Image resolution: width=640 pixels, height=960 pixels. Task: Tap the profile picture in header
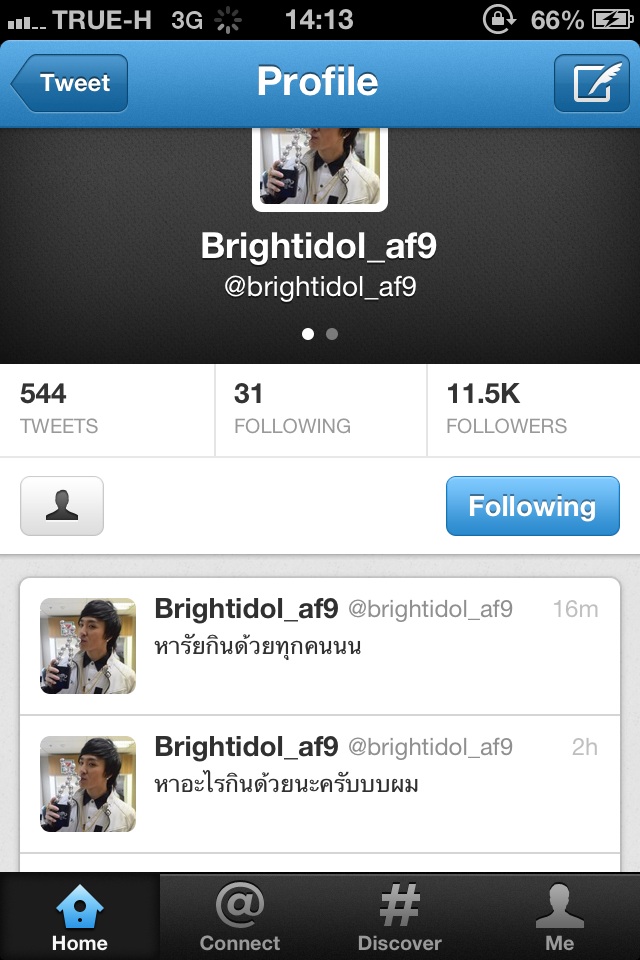pyautogui.click(x=320, y=166)
